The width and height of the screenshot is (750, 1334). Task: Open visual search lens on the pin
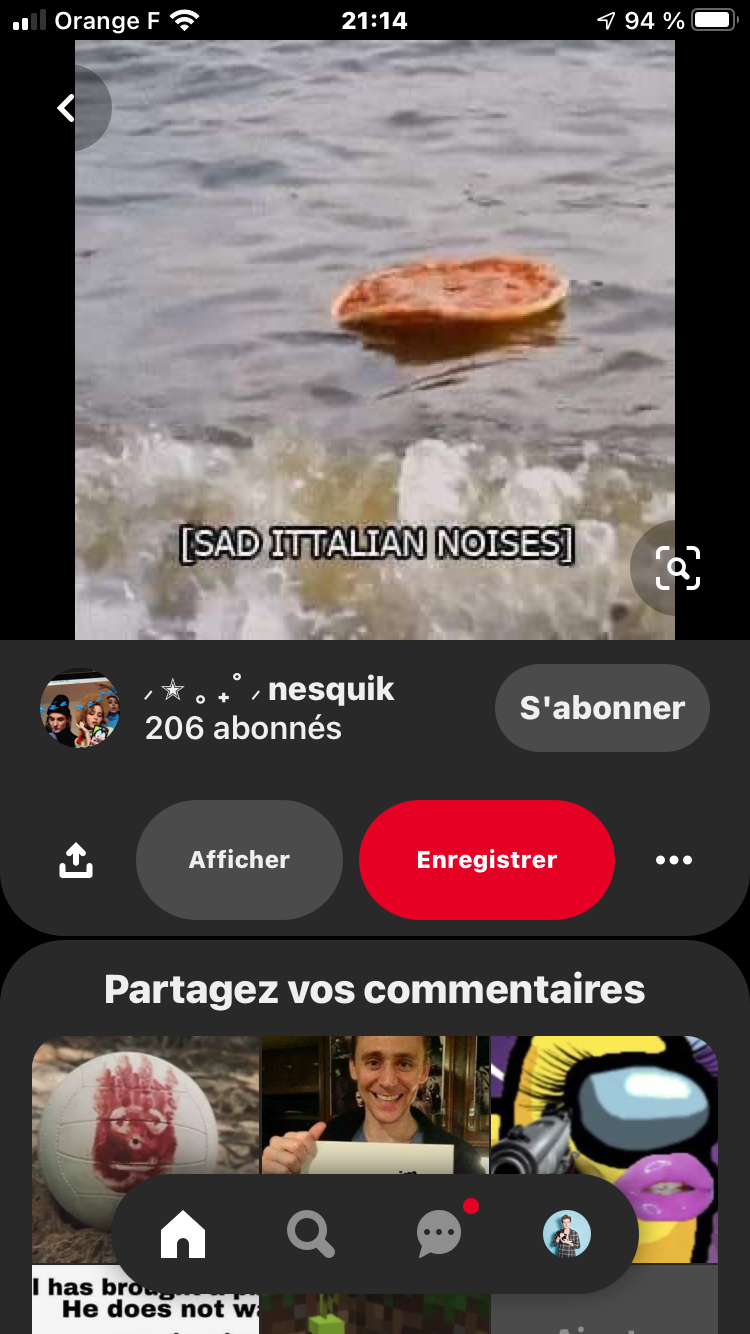[678, 568]
